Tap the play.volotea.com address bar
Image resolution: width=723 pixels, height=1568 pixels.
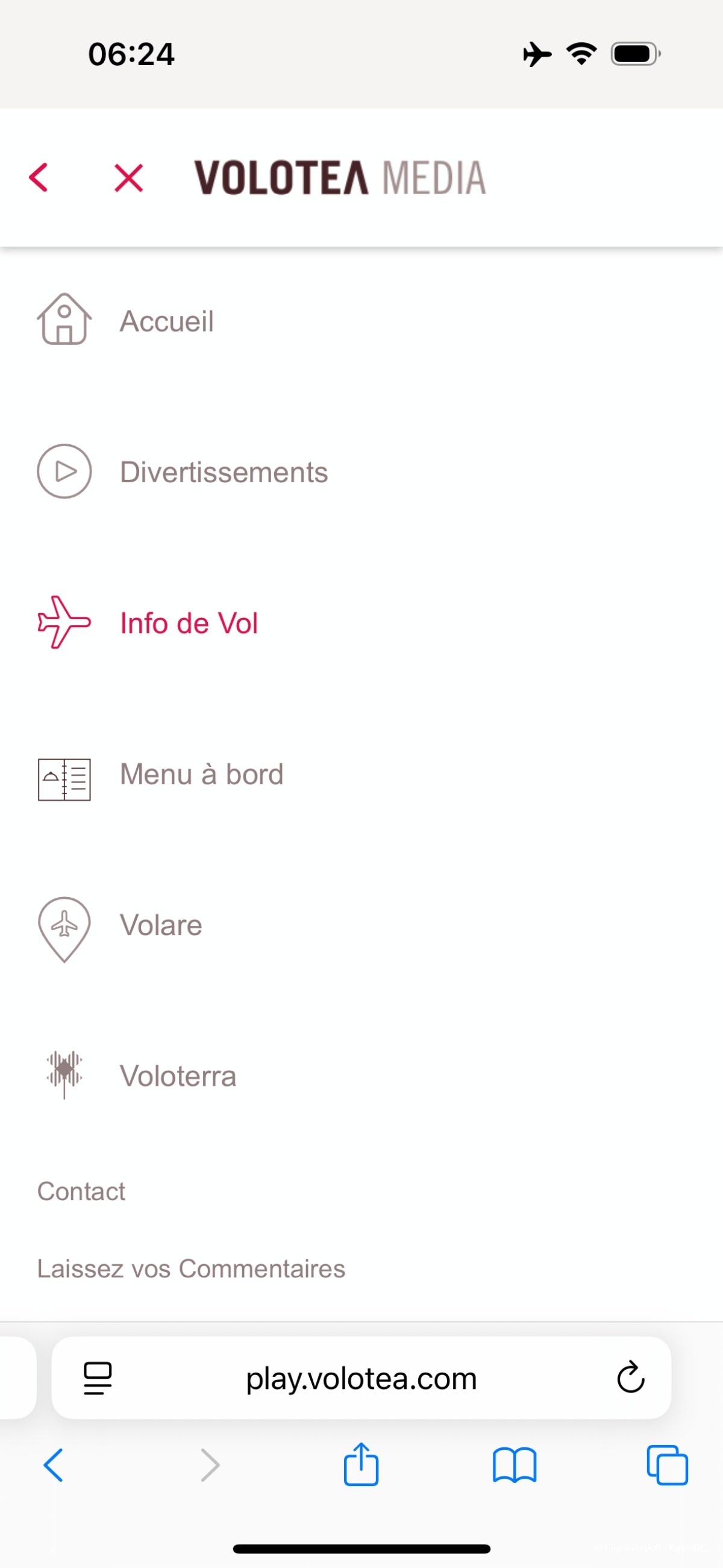click(x=361, y=1379)
